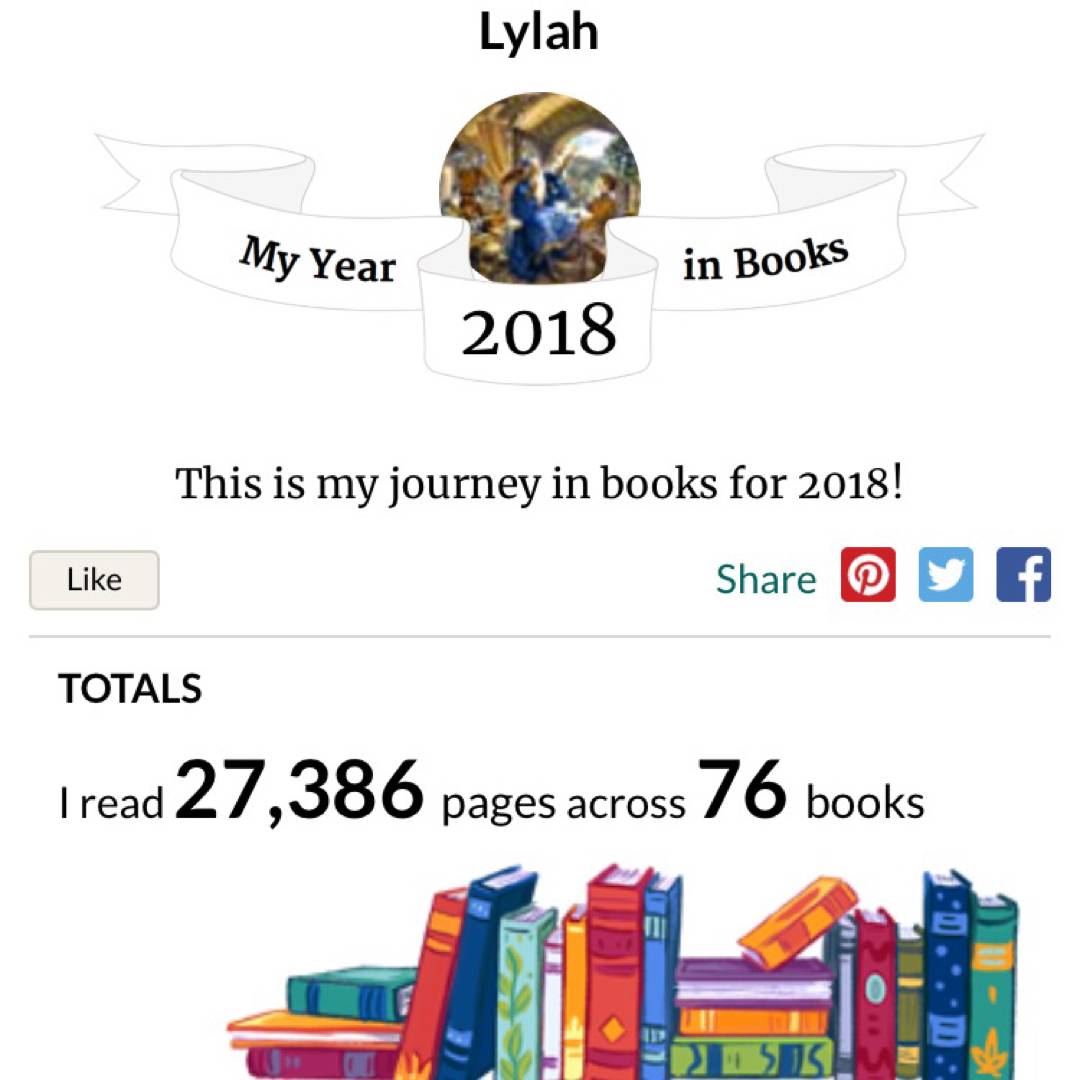Open Lylah's profile picture
The image size is (1080, 1080).
[540, 185]
